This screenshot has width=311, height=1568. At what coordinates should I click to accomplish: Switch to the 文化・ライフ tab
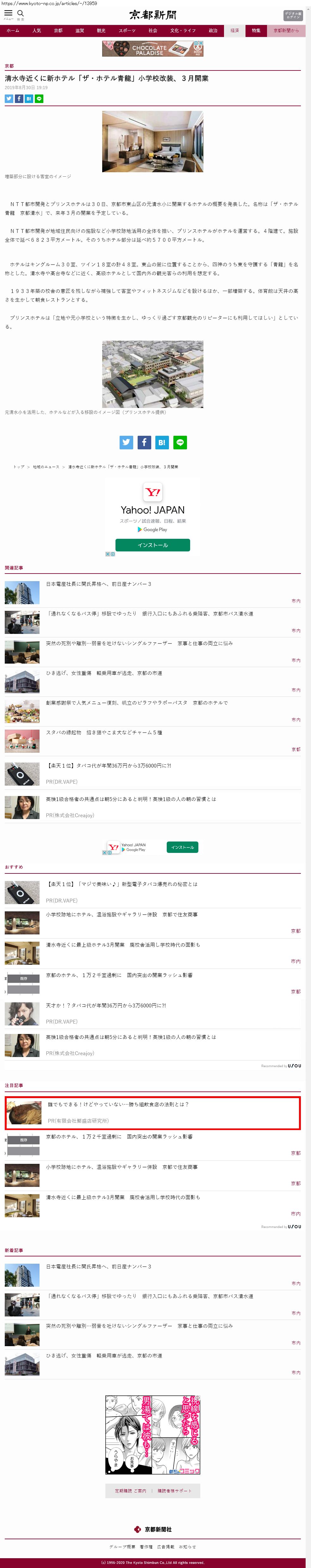183,30
